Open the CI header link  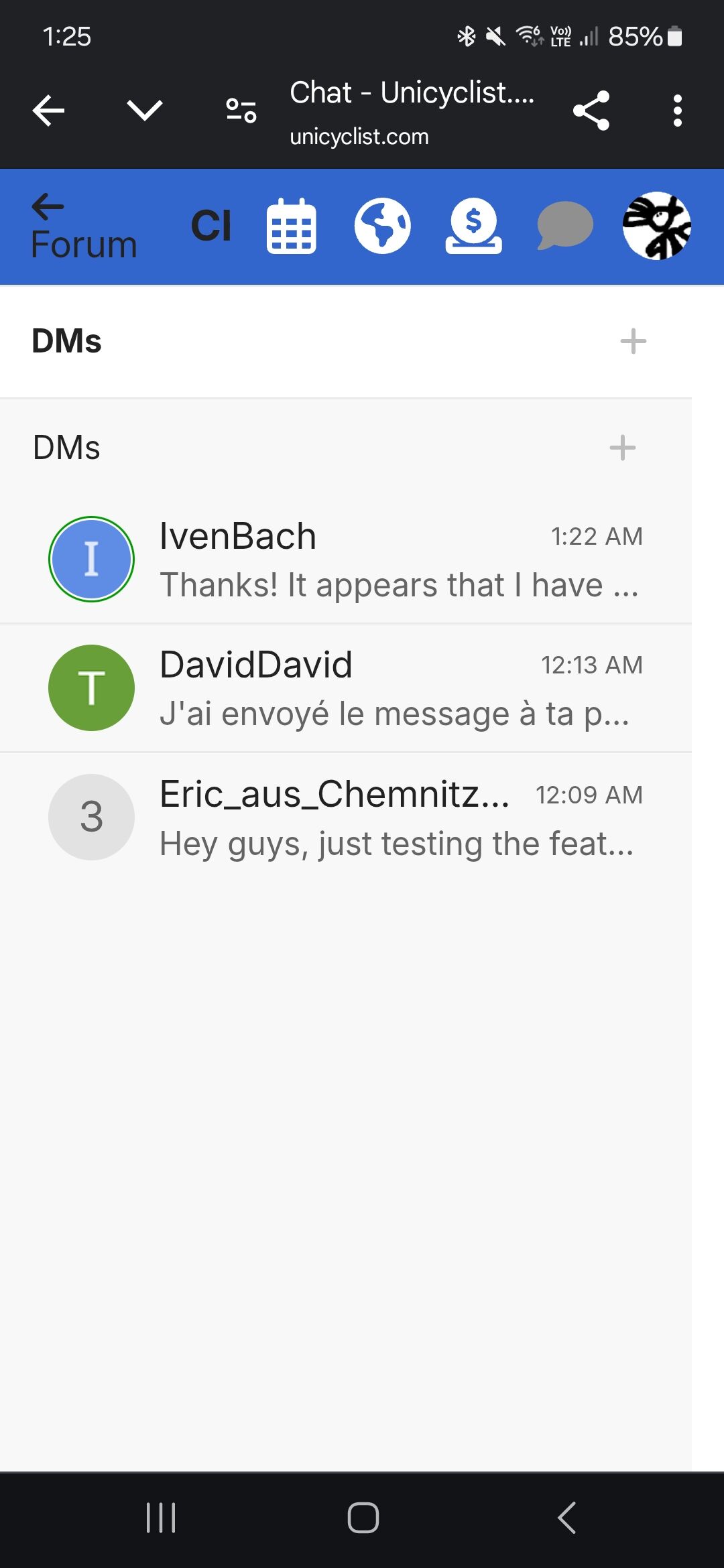click(x=211, y=226)
